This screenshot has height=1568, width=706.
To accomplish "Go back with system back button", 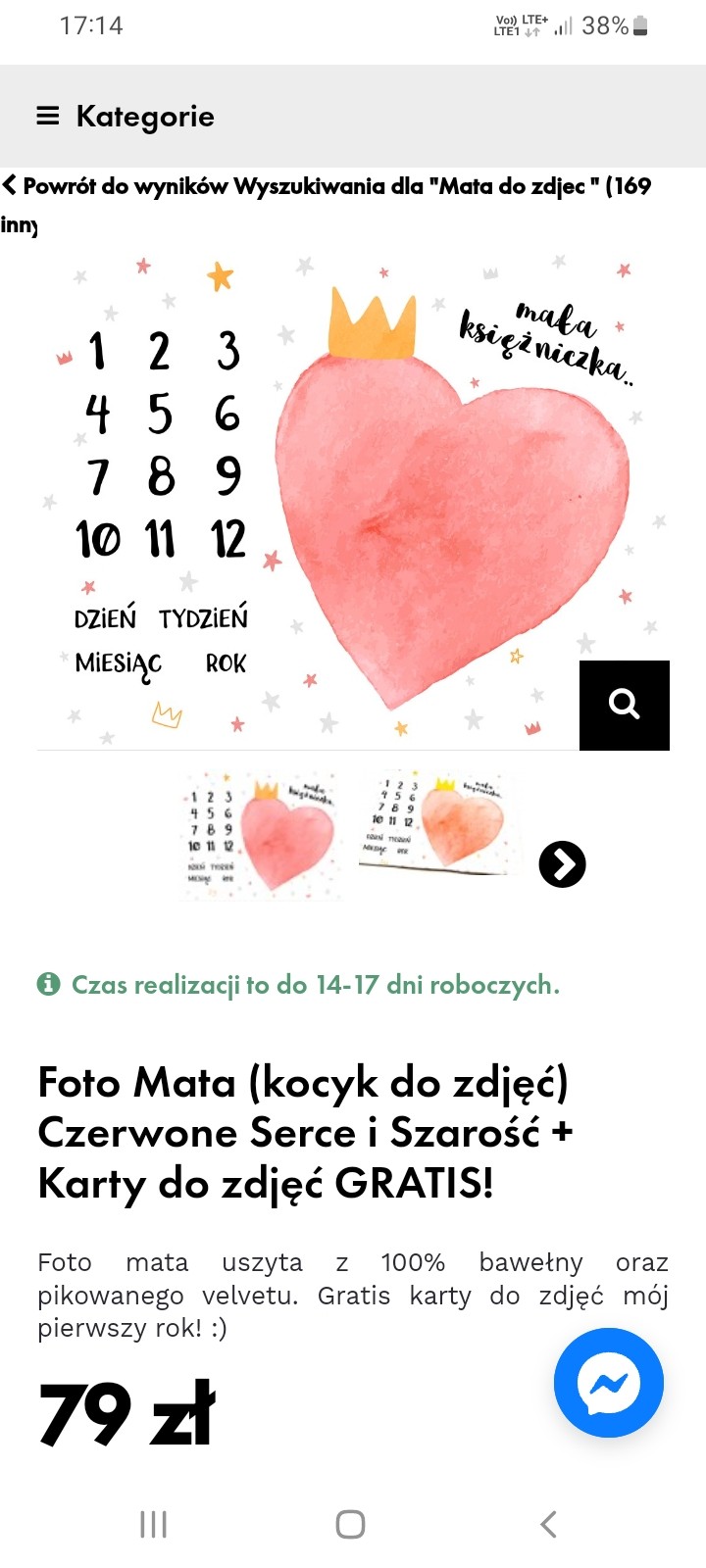I will [548, 1524].
